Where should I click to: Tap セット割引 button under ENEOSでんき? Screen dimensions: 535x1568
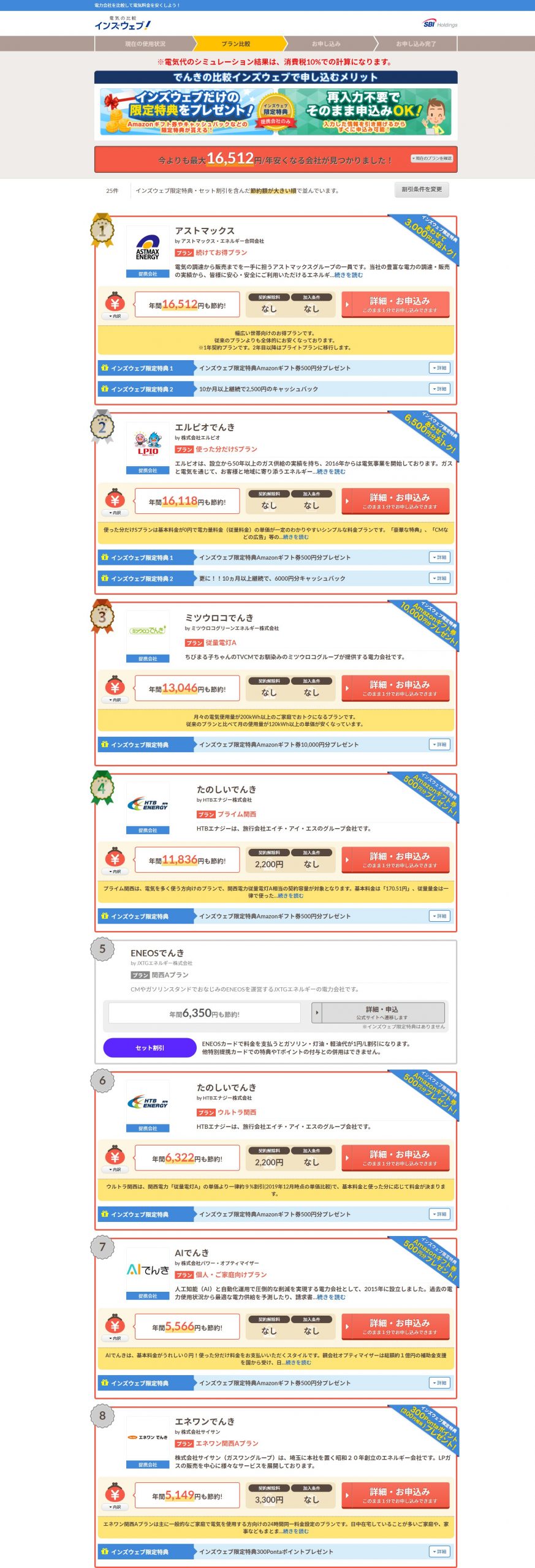150,1047
